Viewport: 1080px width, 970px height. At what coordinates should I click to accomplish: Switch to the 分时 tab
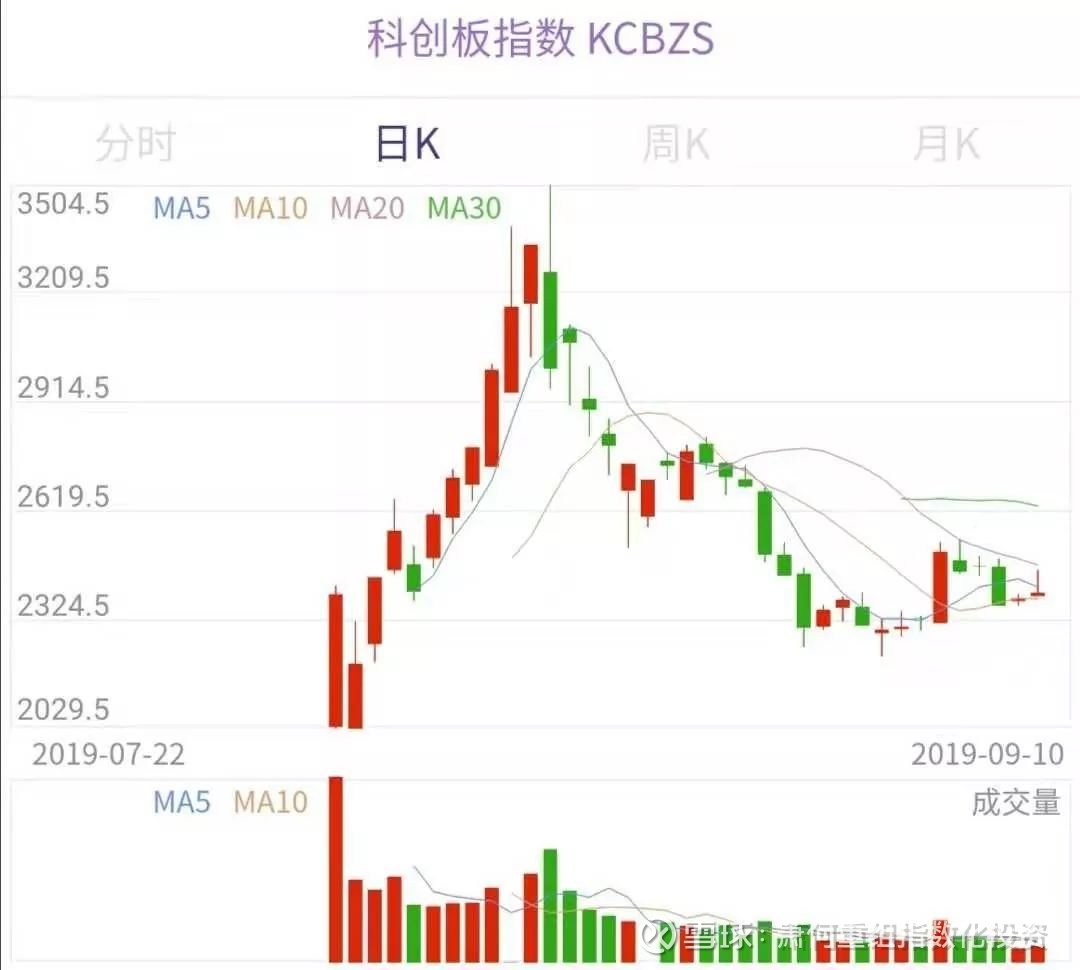(x=136, y=145)
